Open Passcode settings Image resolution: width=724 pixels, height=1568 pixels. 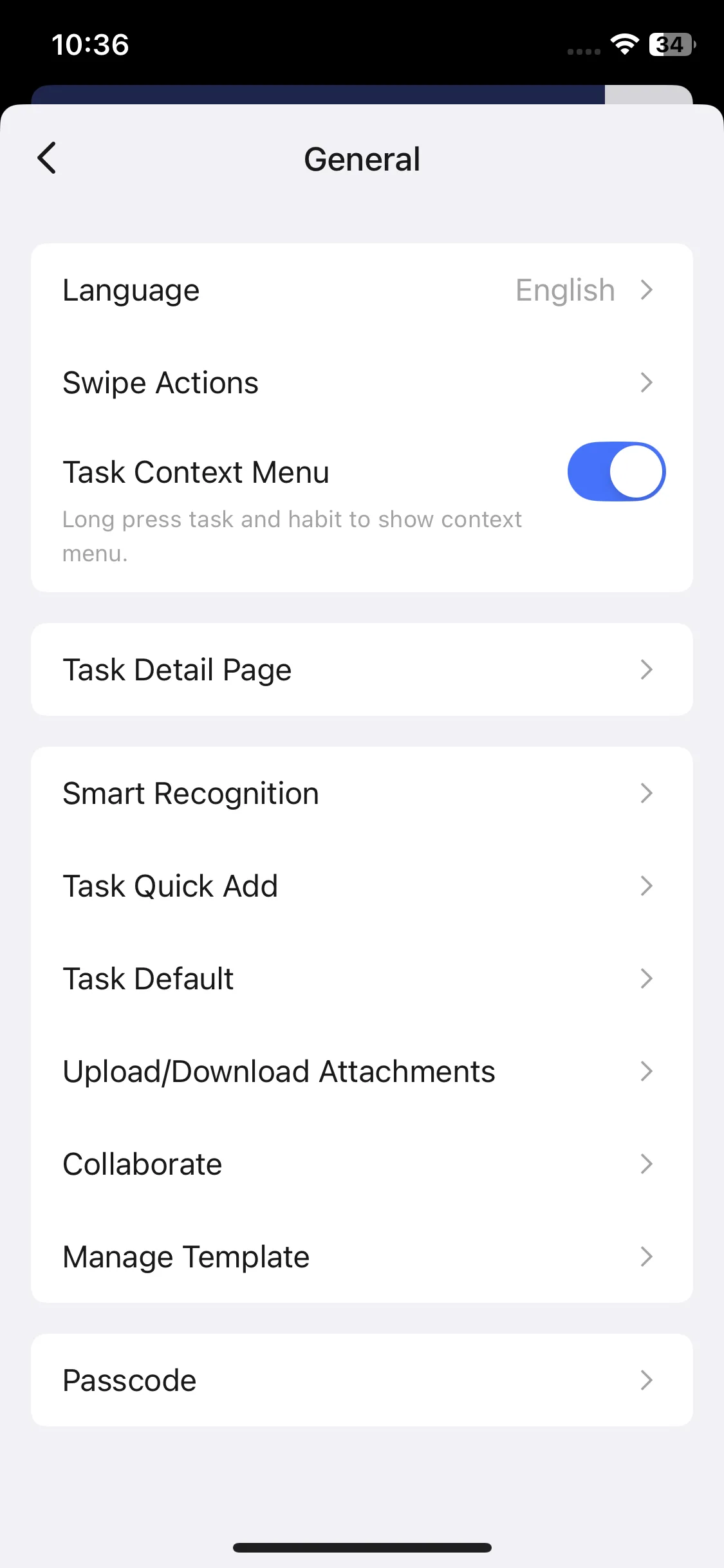tap(362, 1380)
